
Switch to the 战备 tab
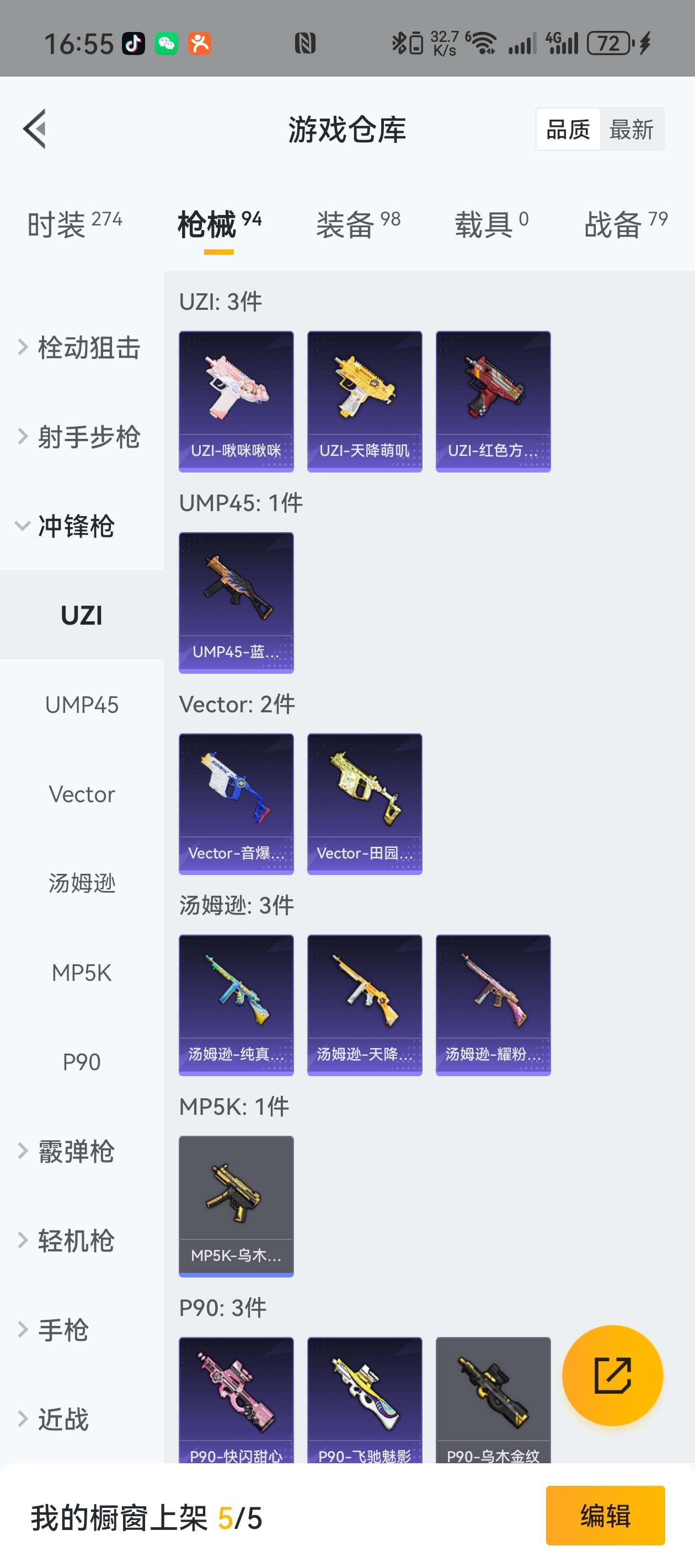click(x=625, y=224)
